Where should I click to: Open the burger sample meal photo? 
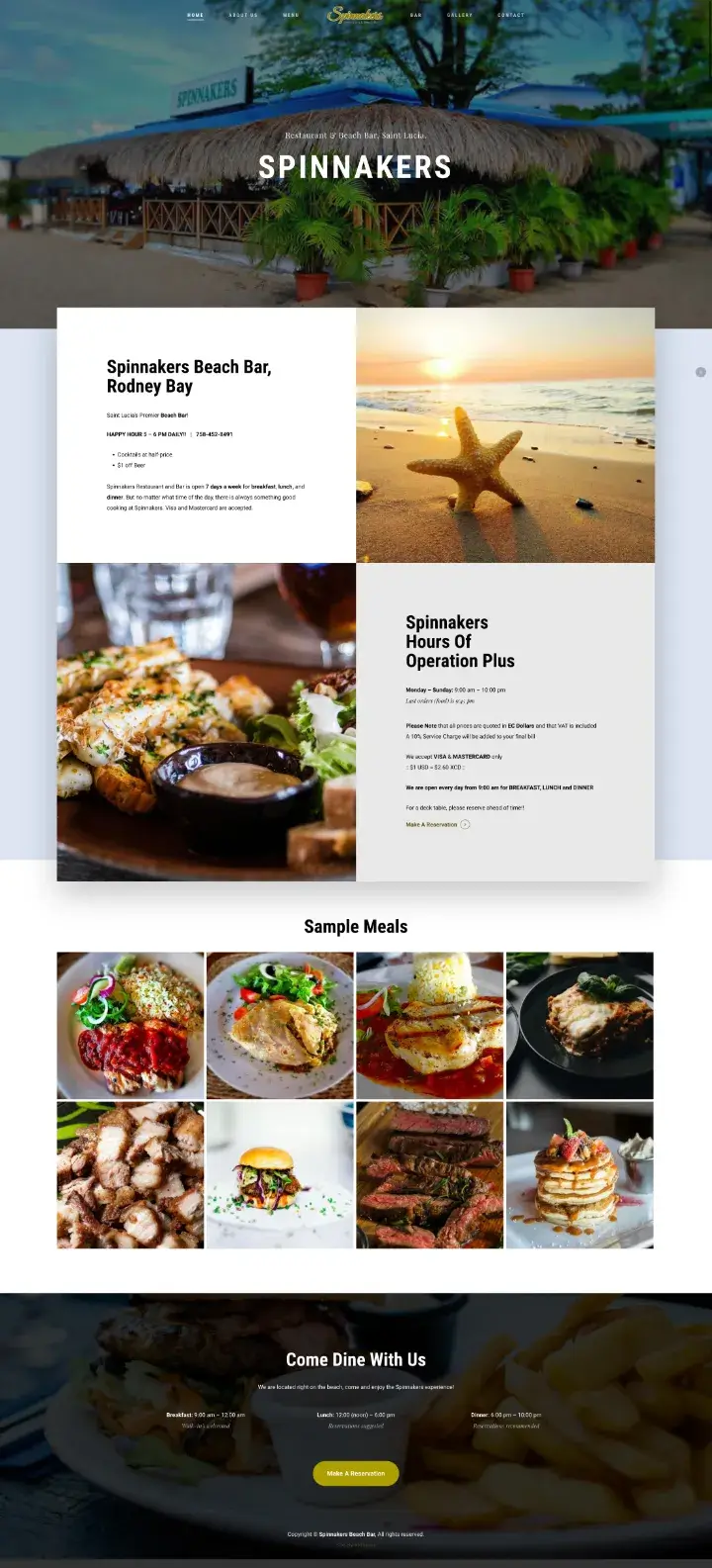[x=280, y=1175]
